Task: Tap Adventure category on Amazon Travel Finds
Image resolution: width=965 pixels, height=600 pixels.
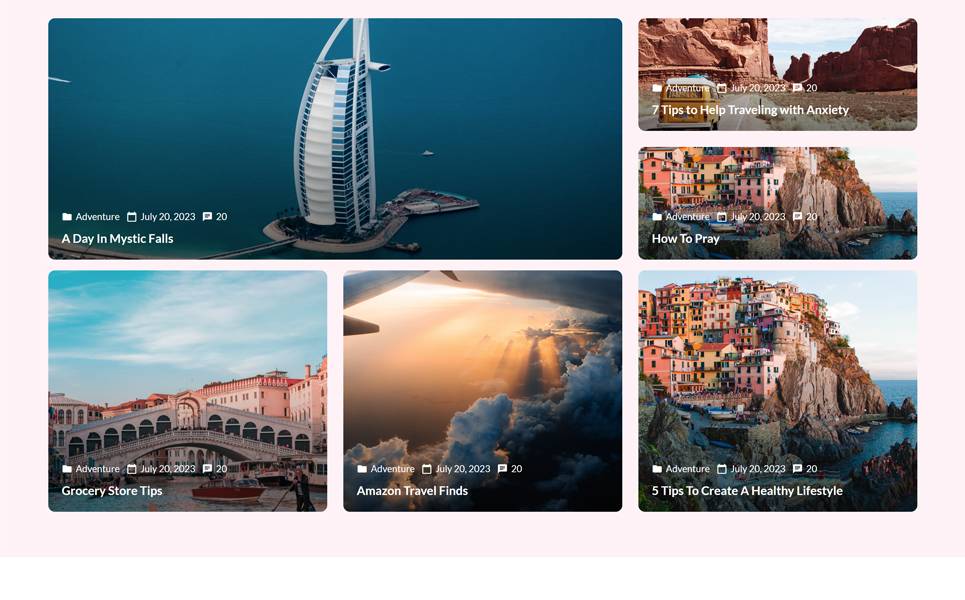Action: (392, 469)
